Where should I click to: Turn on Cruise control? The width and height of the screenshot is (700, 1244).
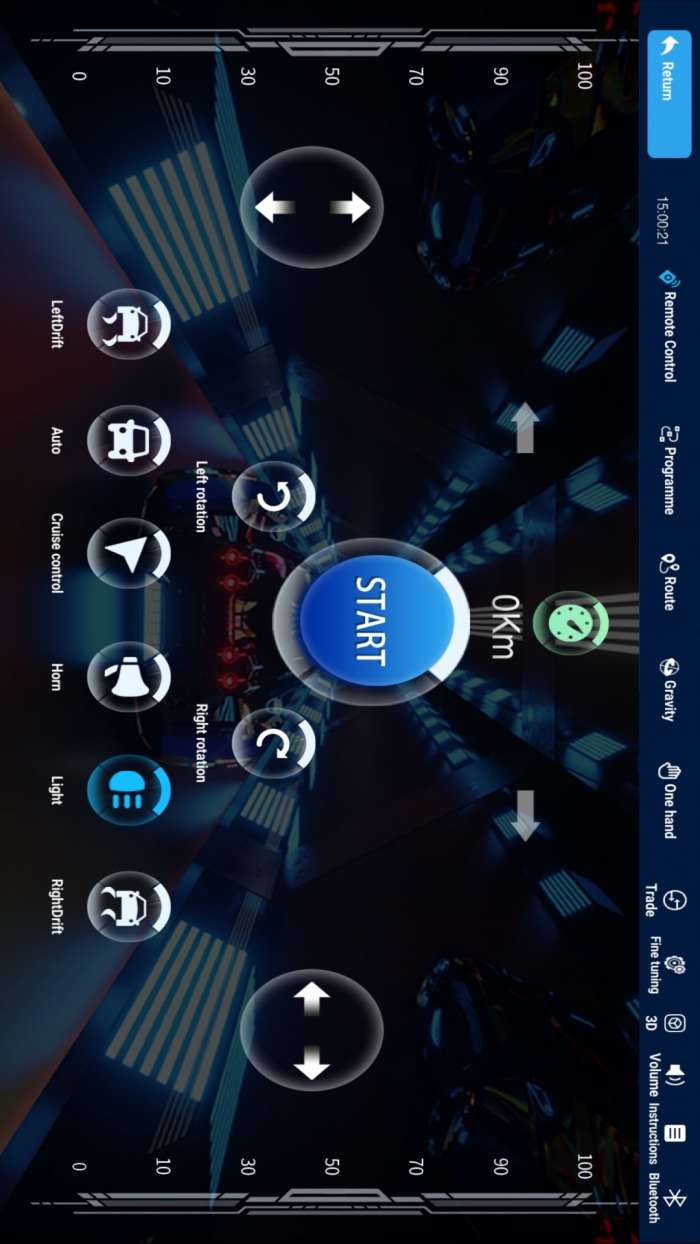click(127, 553)
